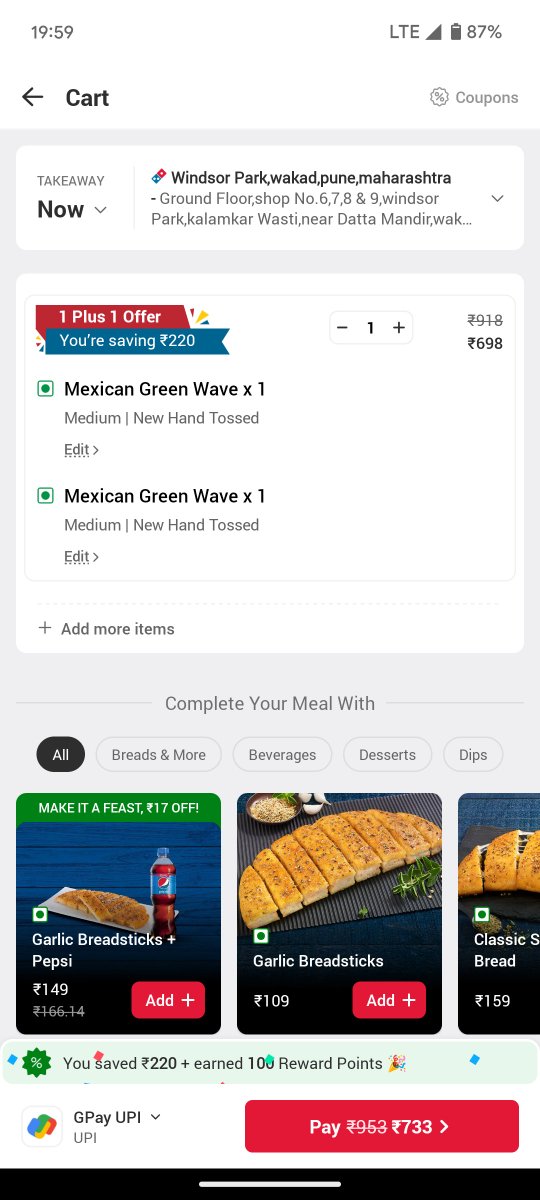Pay ₹733 to place the order

coord(382,1126)
